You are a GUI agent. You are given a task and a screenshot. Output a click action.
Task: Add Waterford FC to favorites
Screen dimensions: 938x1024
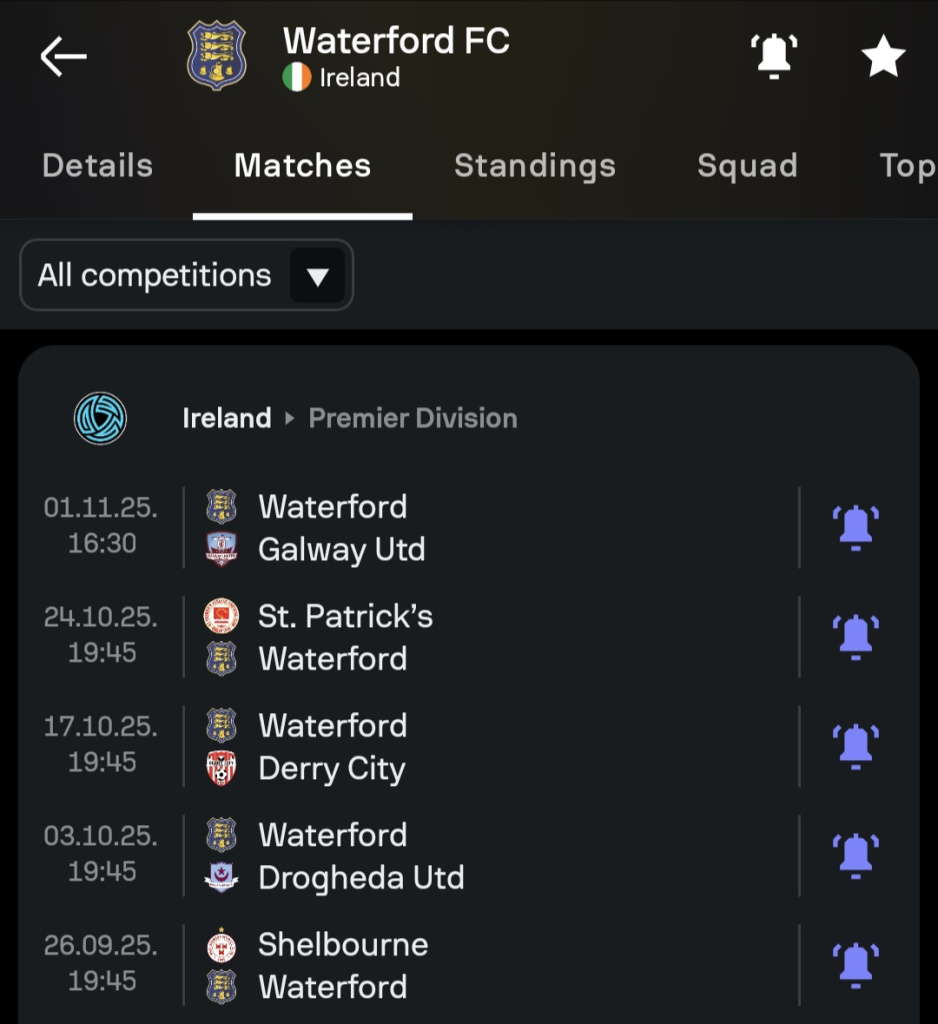pos(883,57)
